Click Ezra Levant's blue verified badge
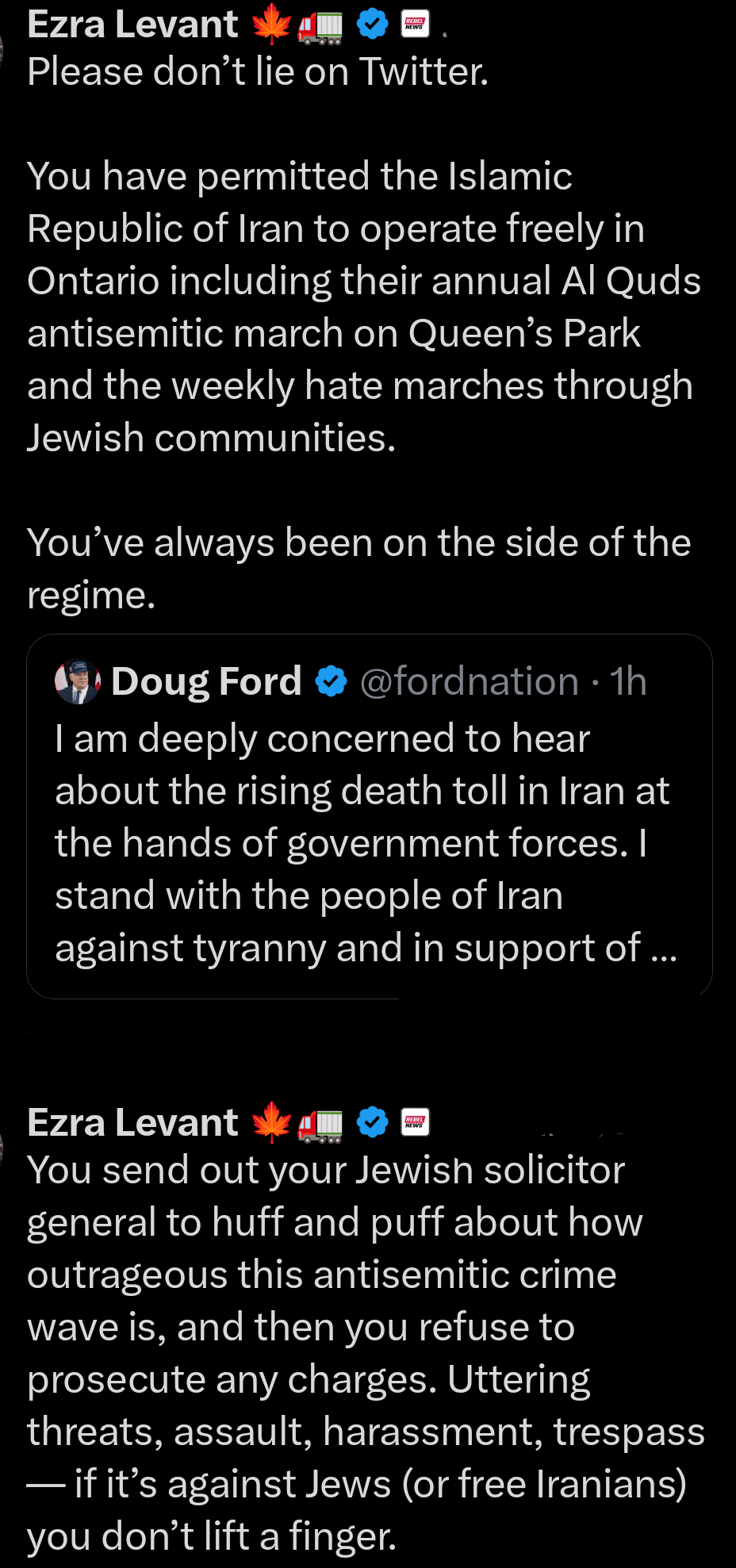This screenshot has height=1568, width=736. pos(370,23)
